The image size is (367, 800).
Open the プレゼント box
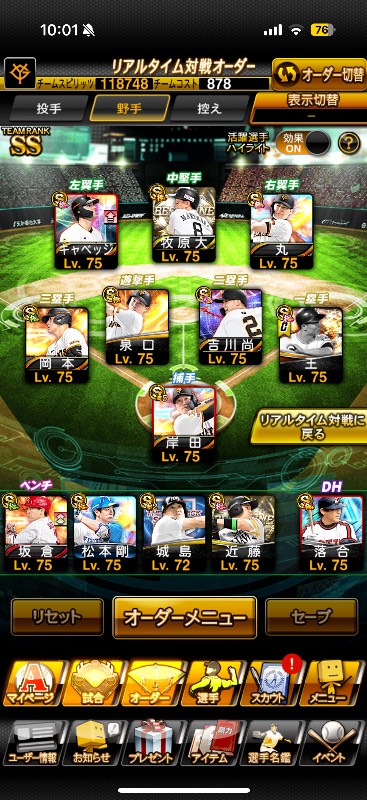click(154, 742)
